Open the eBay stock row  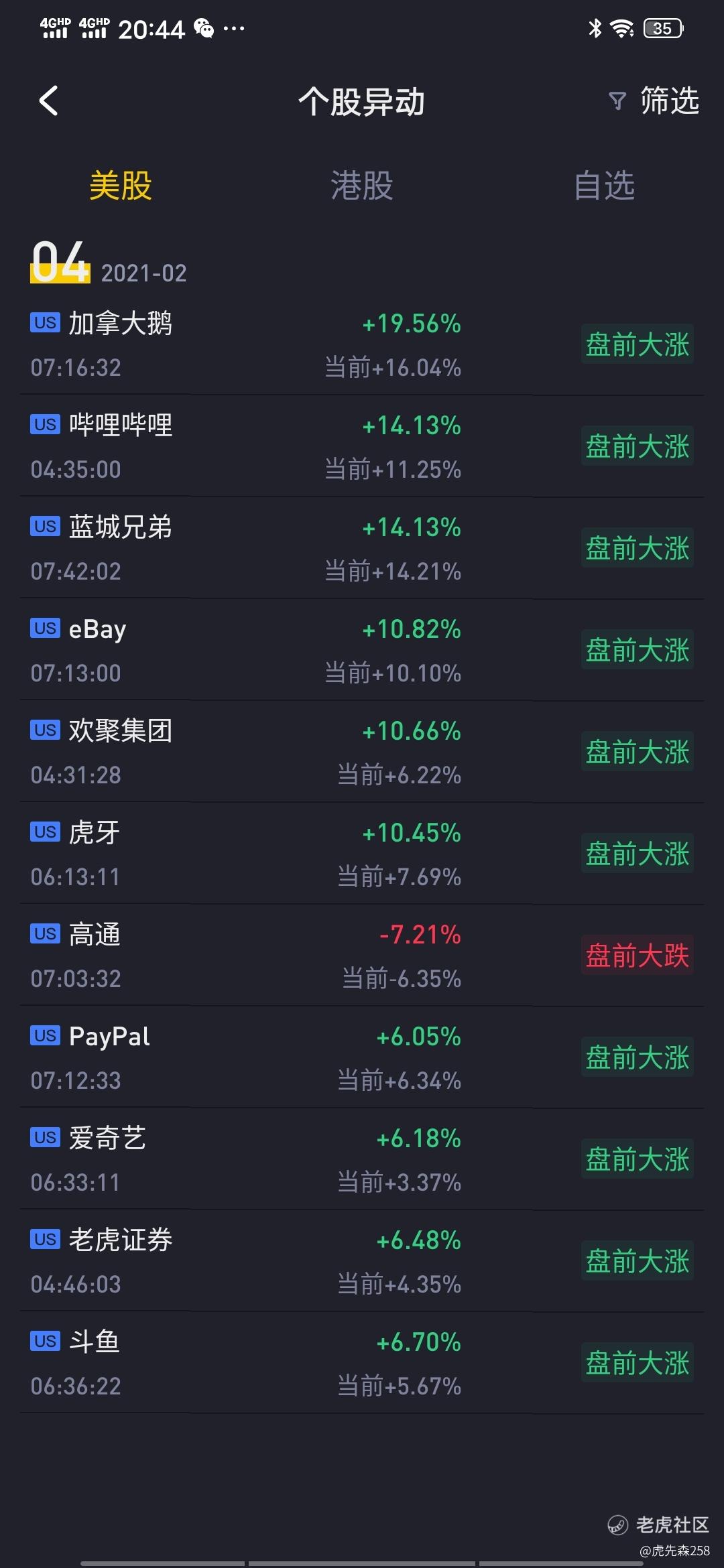pos(362,650)
